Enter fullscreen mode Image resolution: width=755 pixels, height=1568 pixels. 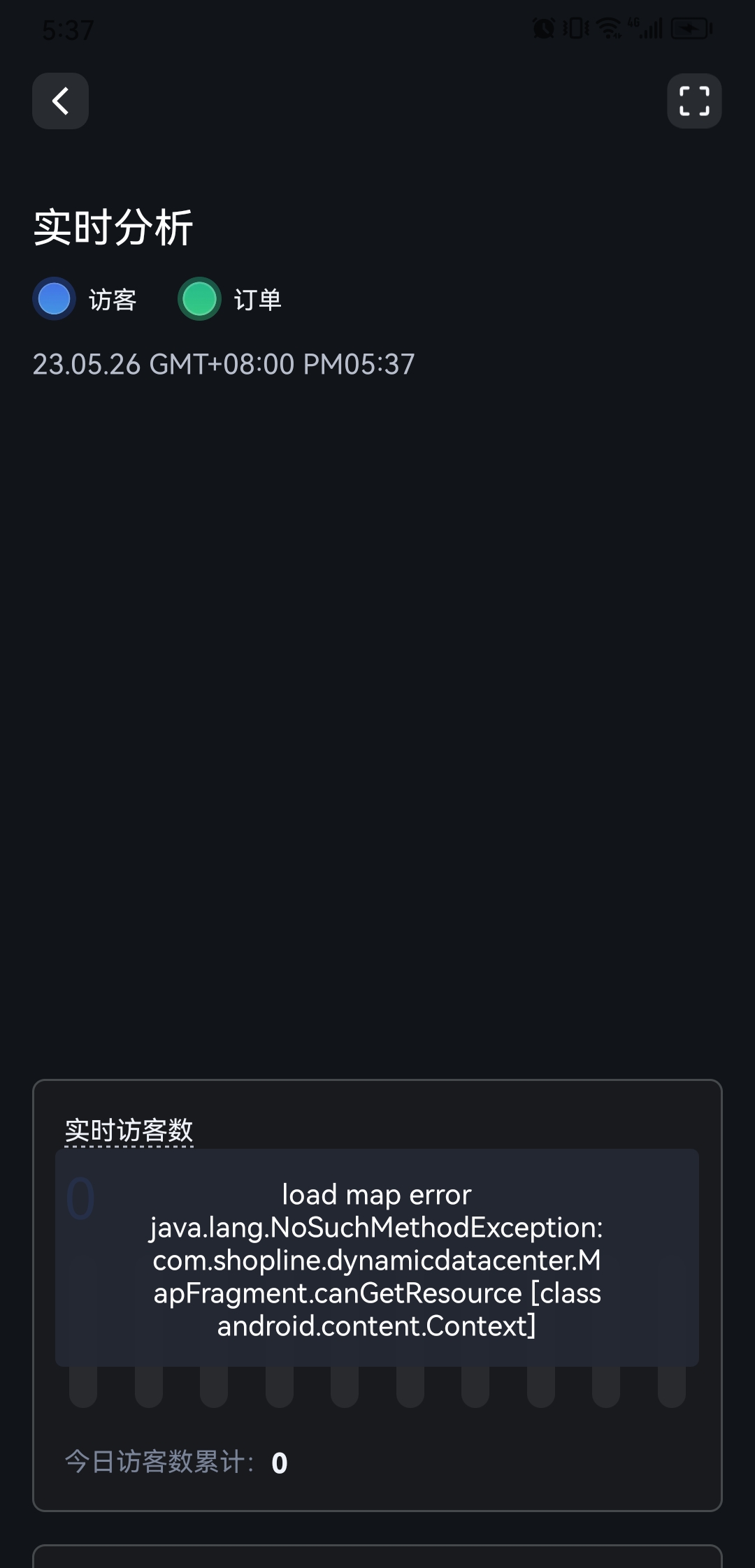point(694,101)
